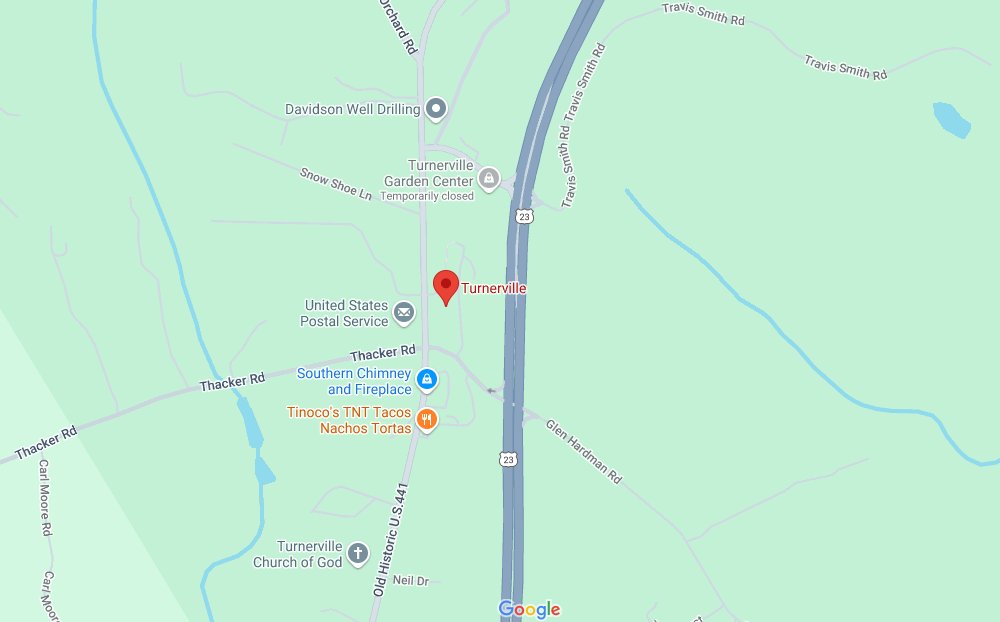
Task: Open the Google logo link
Action: click(529, 609)
